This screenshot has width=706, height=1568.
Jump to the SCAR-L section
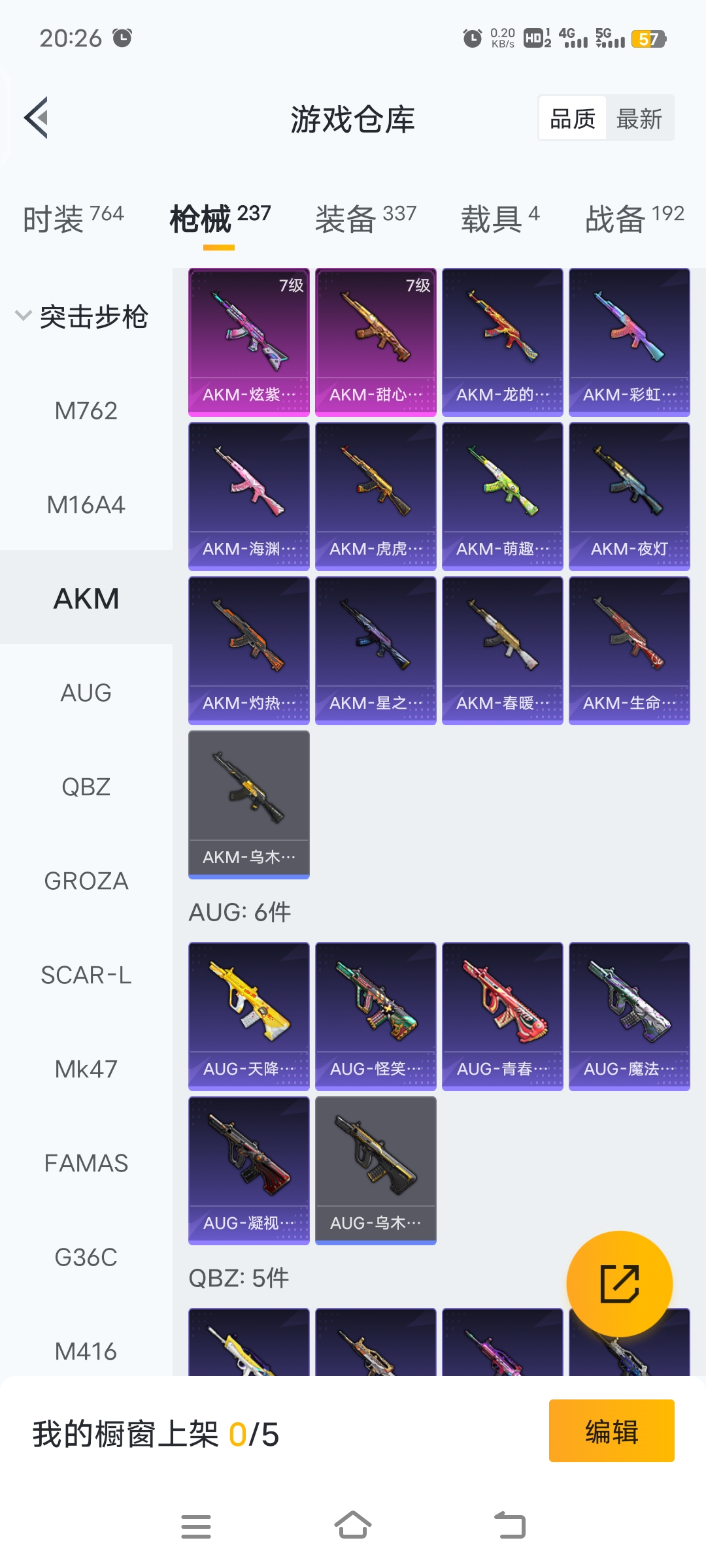pyautogui.click(x=86, y=975)
